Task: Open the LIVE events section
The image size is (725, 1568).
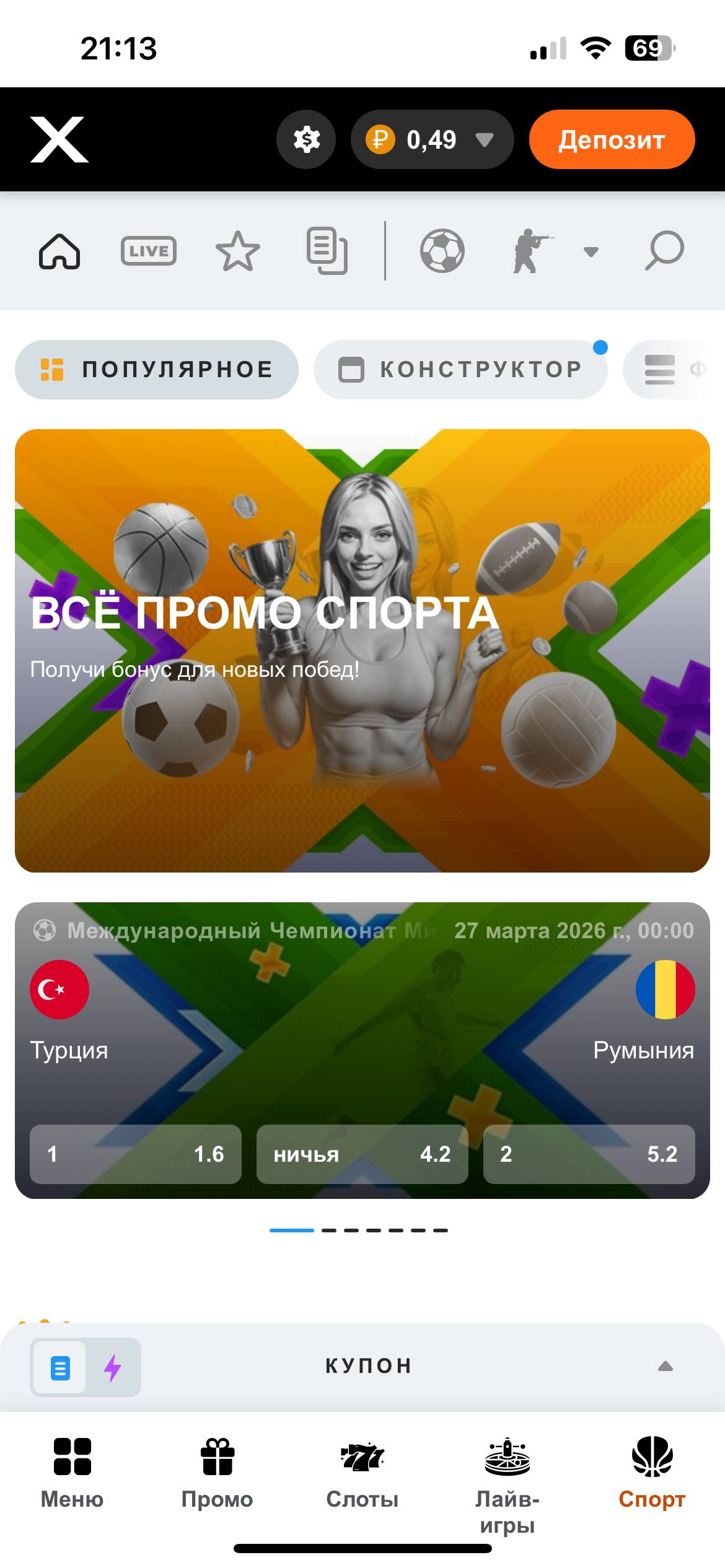Action: pyautogui.click(x=148, y=251)
